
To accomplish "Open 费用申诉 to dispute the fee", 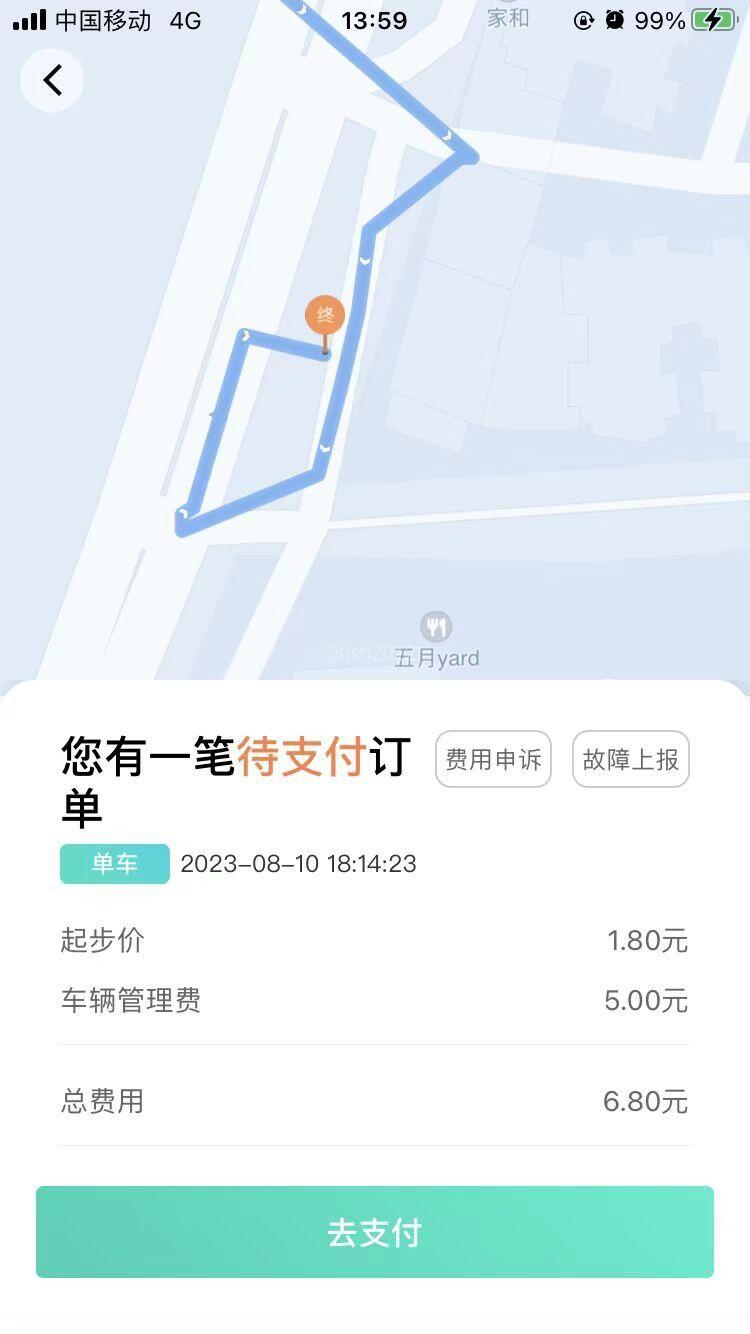I will pos(493,759).
